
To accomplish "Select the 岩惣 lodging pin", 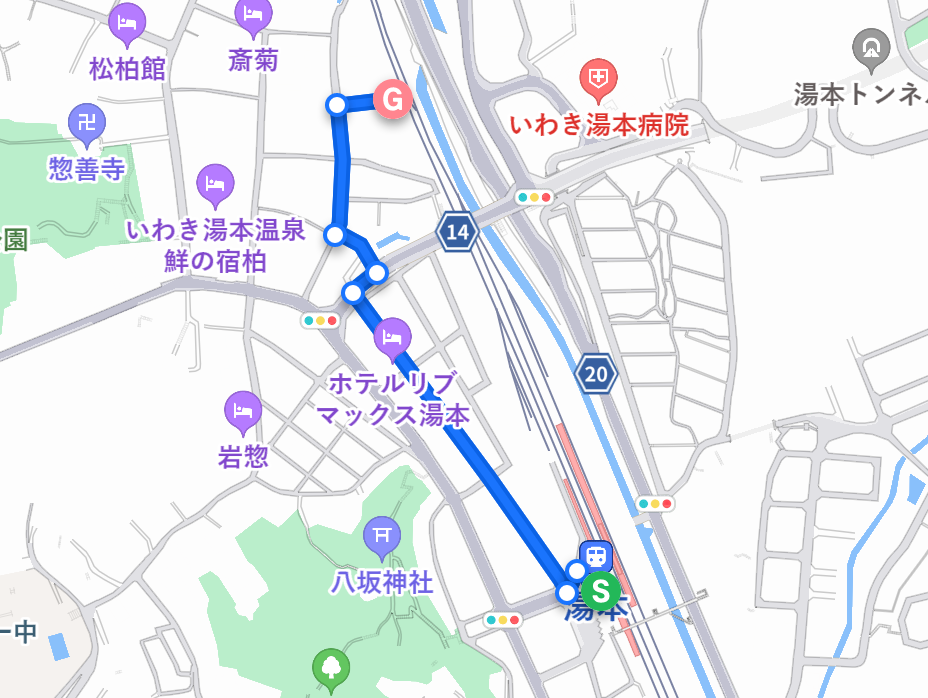I will tap(243, 410).
